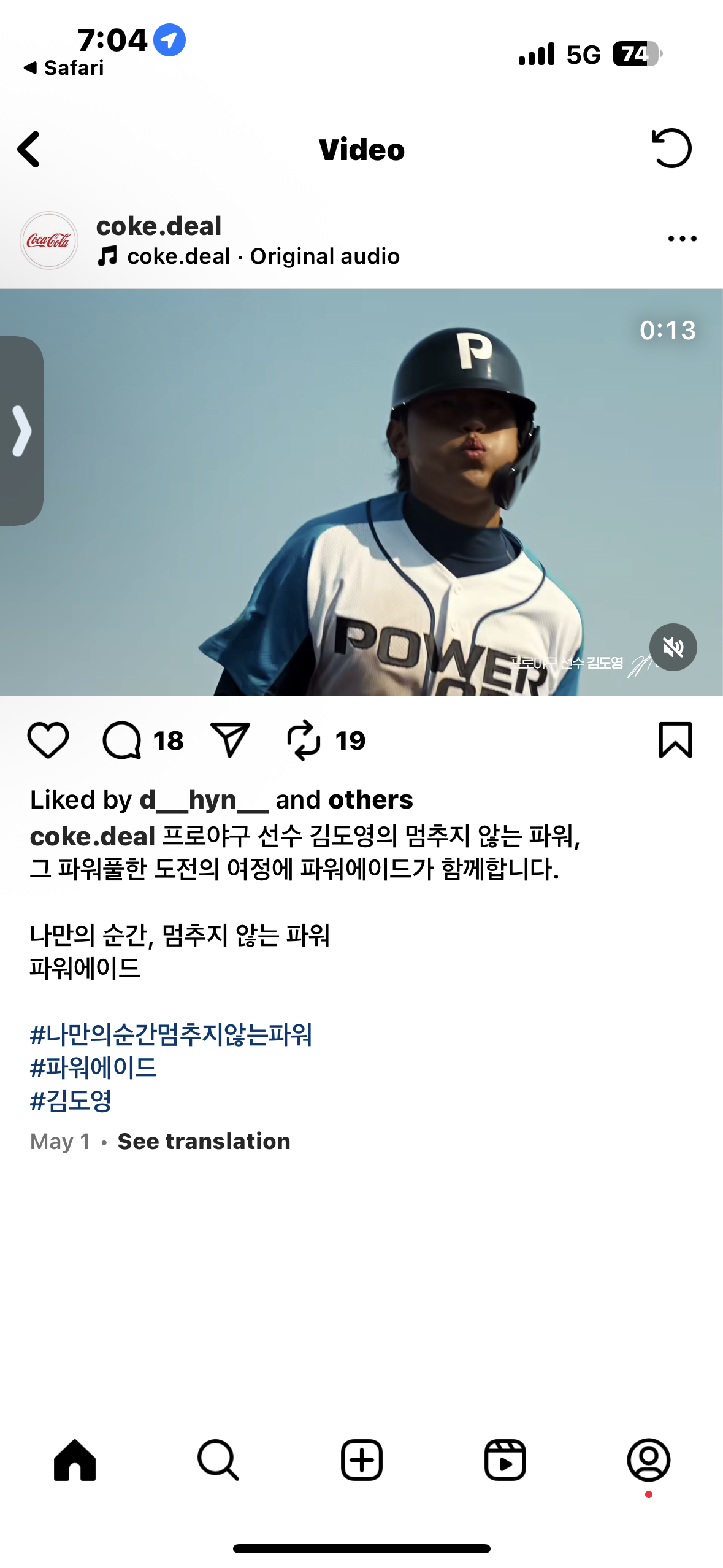Share the post via paper plane icon
The width and height of the screenshot is (723, 1568).
(x=230, y=740)
